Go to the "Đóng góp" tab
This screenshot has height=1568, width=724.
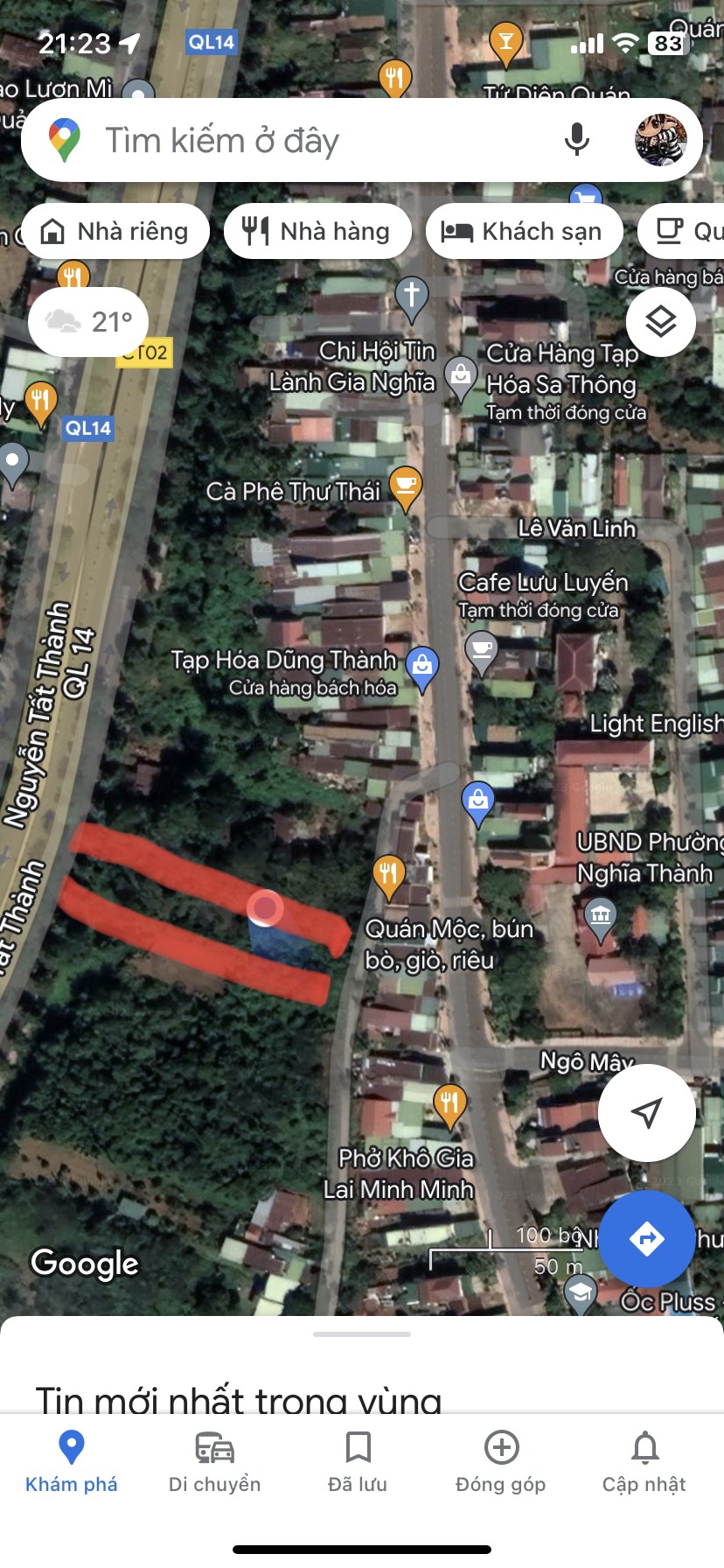pyautogui.click(x=501, y=1462)
